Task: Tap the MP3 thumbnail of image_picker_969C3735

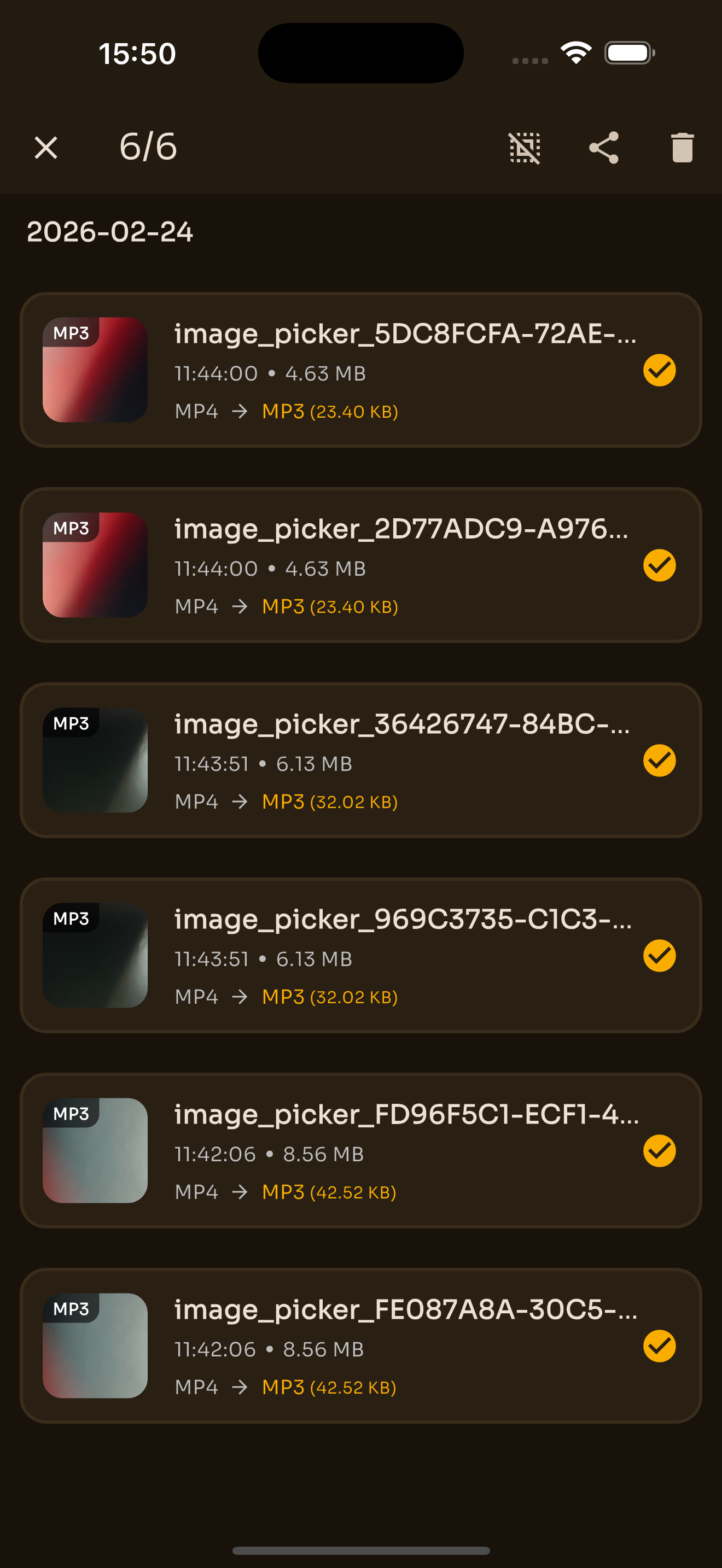Action: 95,955
